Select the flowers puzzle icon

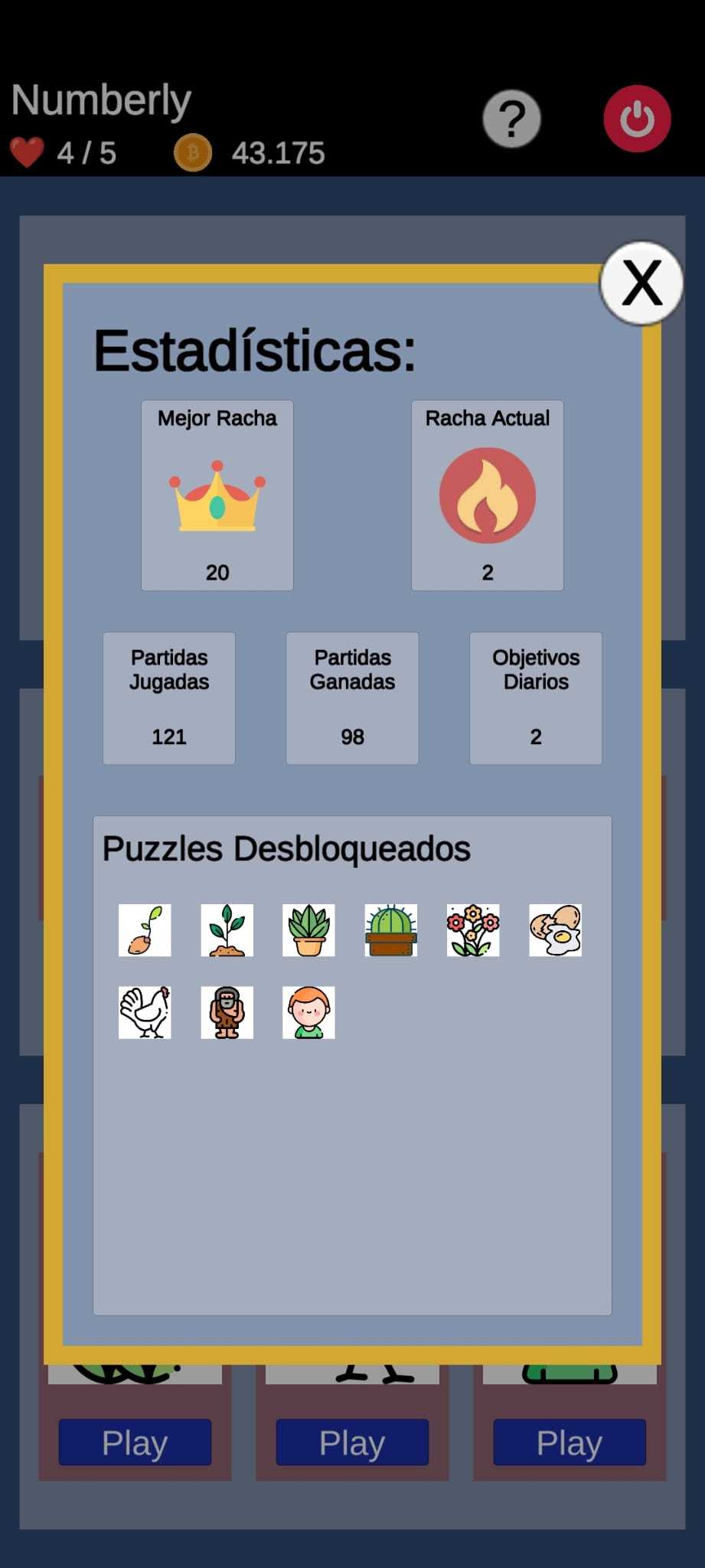pyautogui.click(x=473, y=930)
